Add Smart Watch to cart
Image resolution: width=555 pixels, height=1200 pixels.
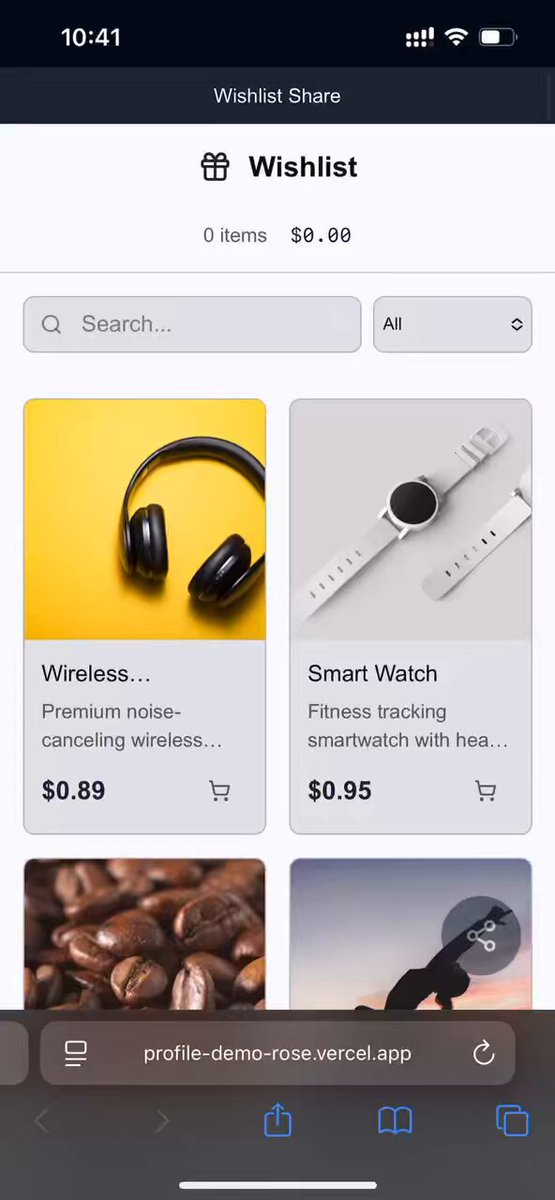coord(486,791)
